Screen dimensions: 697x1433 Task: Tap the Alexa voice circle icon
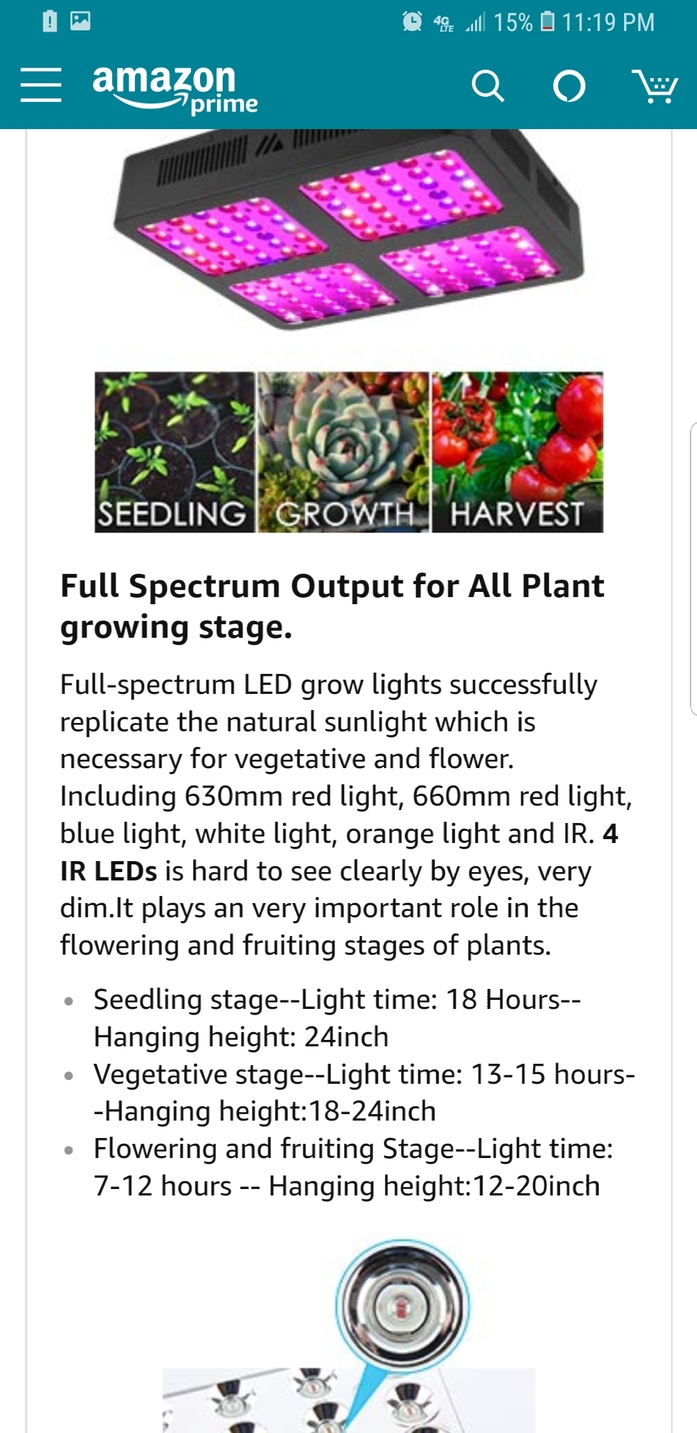point(570,87)
